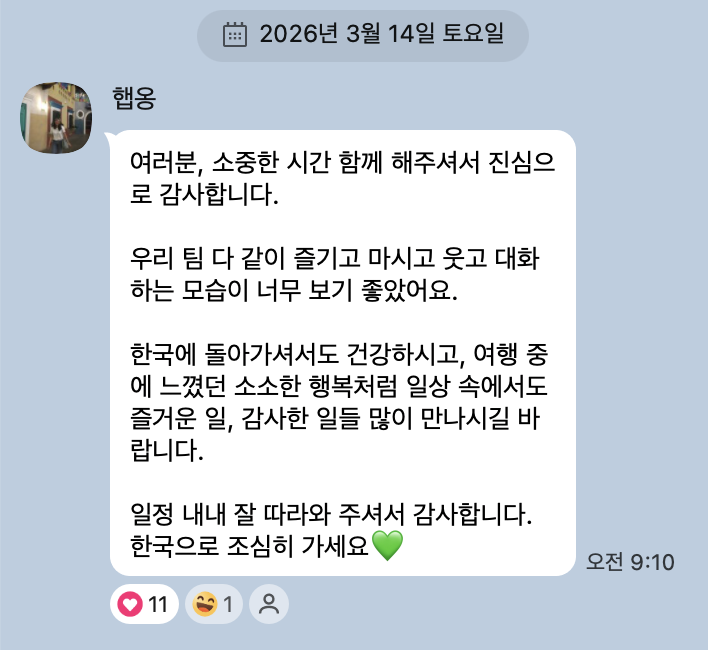Tap the laughing emoji reaction

(x=214, y=605)
